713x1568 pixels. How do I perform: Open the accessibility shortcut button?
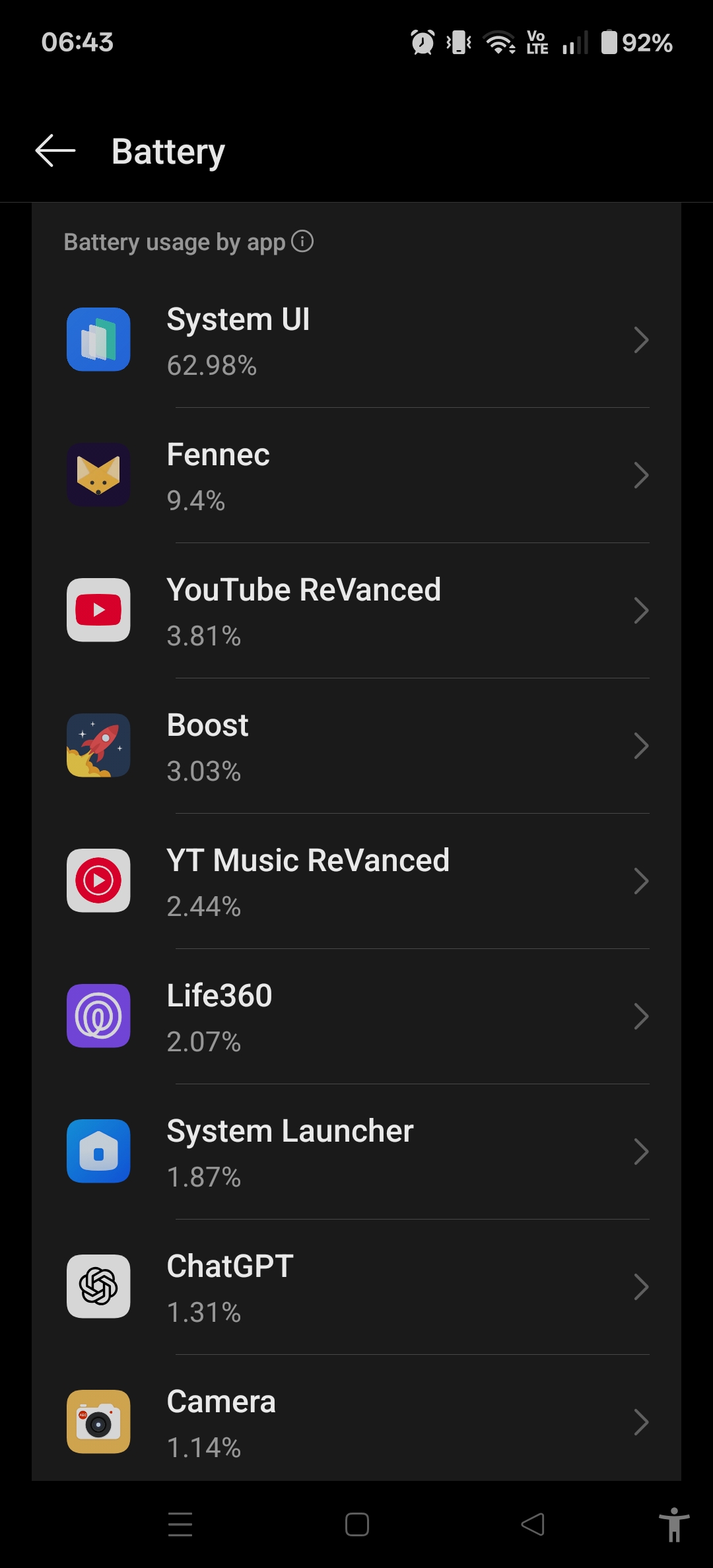pos(673,1524)
